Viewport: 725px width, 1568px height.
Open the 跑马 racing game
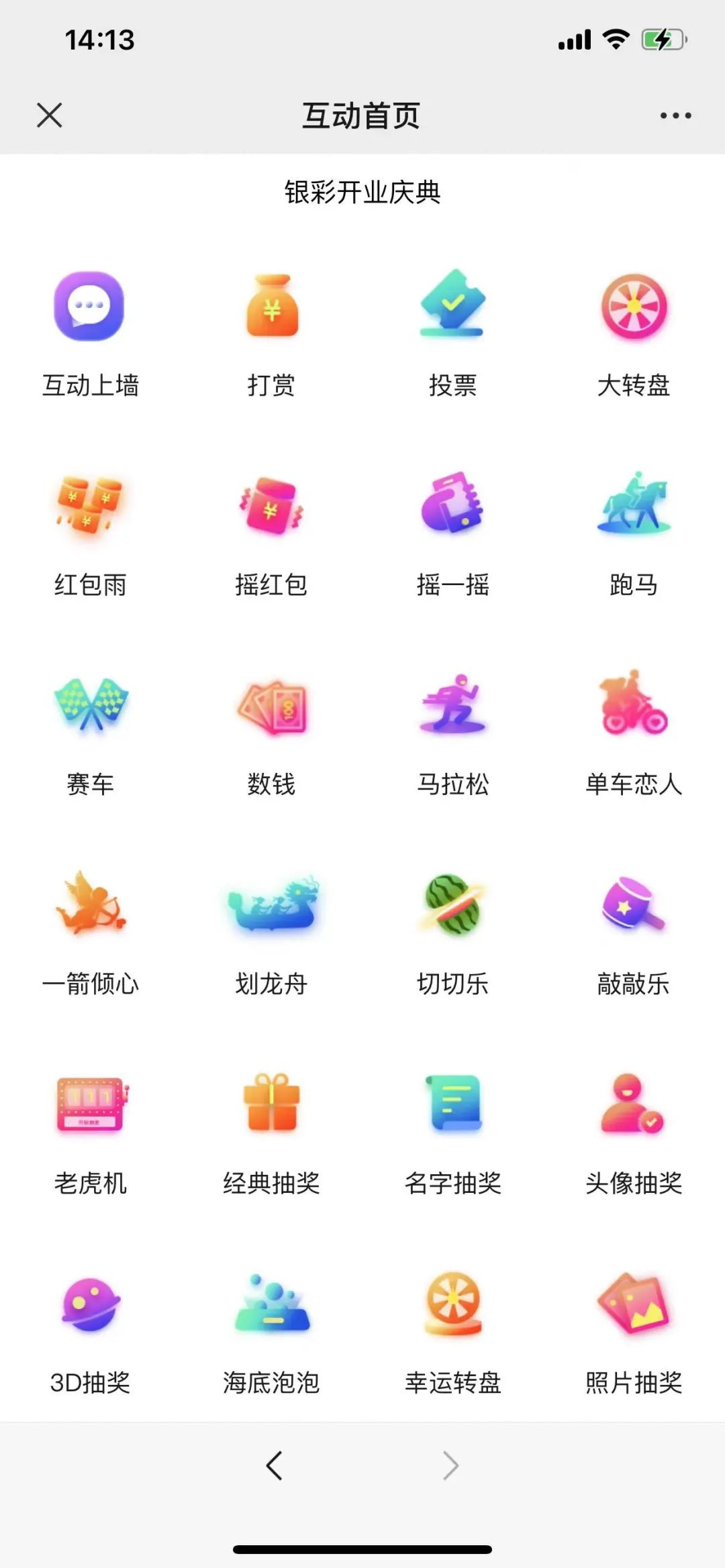coord(634,506)
